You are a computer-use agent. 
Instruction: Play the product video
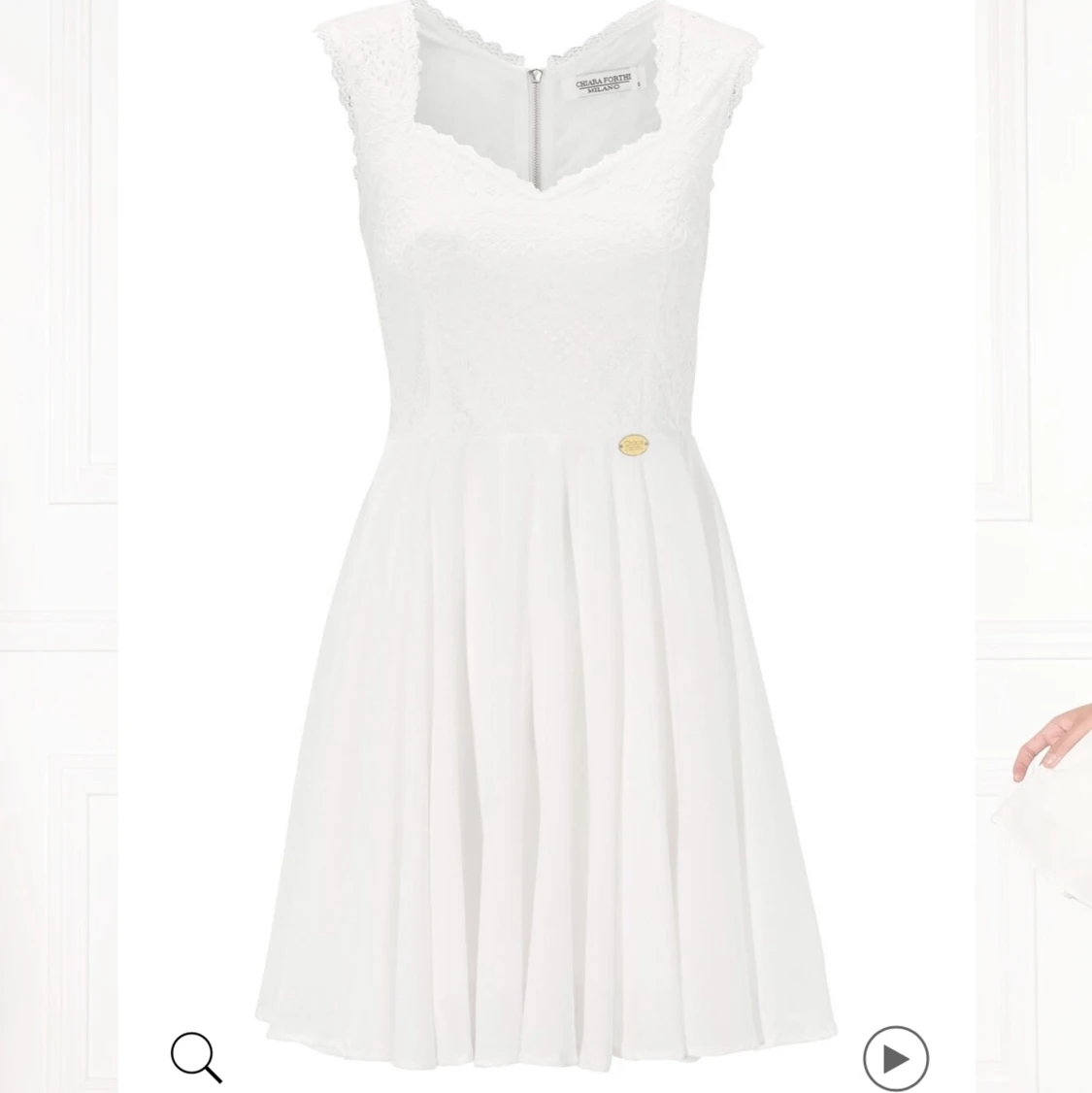tap(895, 1058)
